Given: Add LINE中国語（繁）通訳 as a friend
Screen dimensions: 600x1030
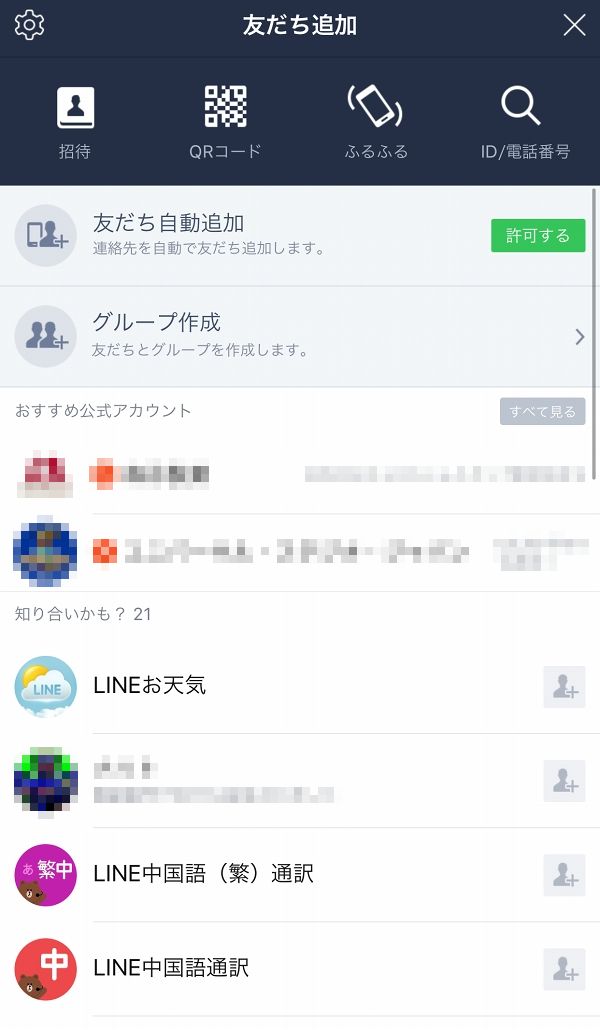Looking at the screenshot, I should [564, 875].
